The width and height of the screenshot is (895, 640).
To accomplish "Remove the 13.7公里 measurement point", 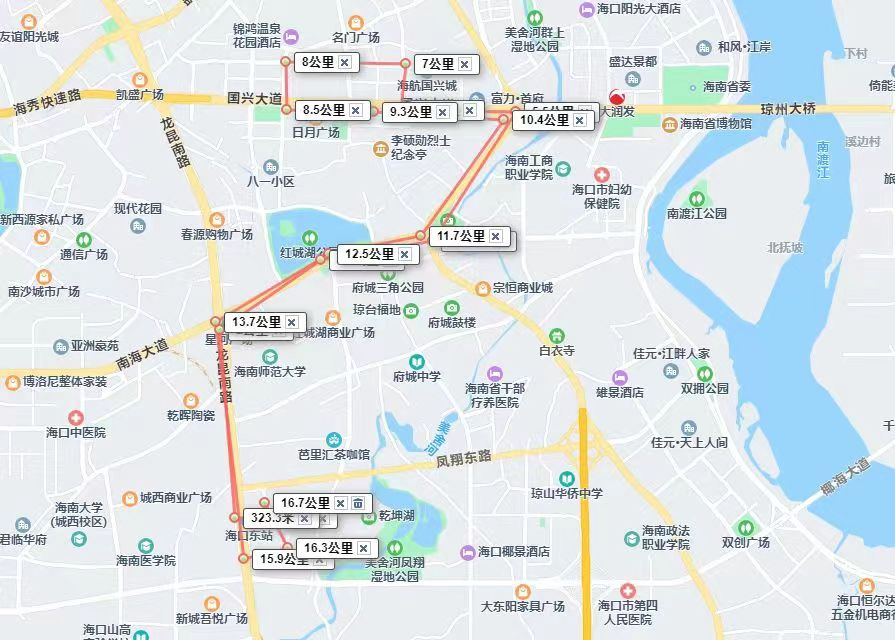I will [291, 322].
